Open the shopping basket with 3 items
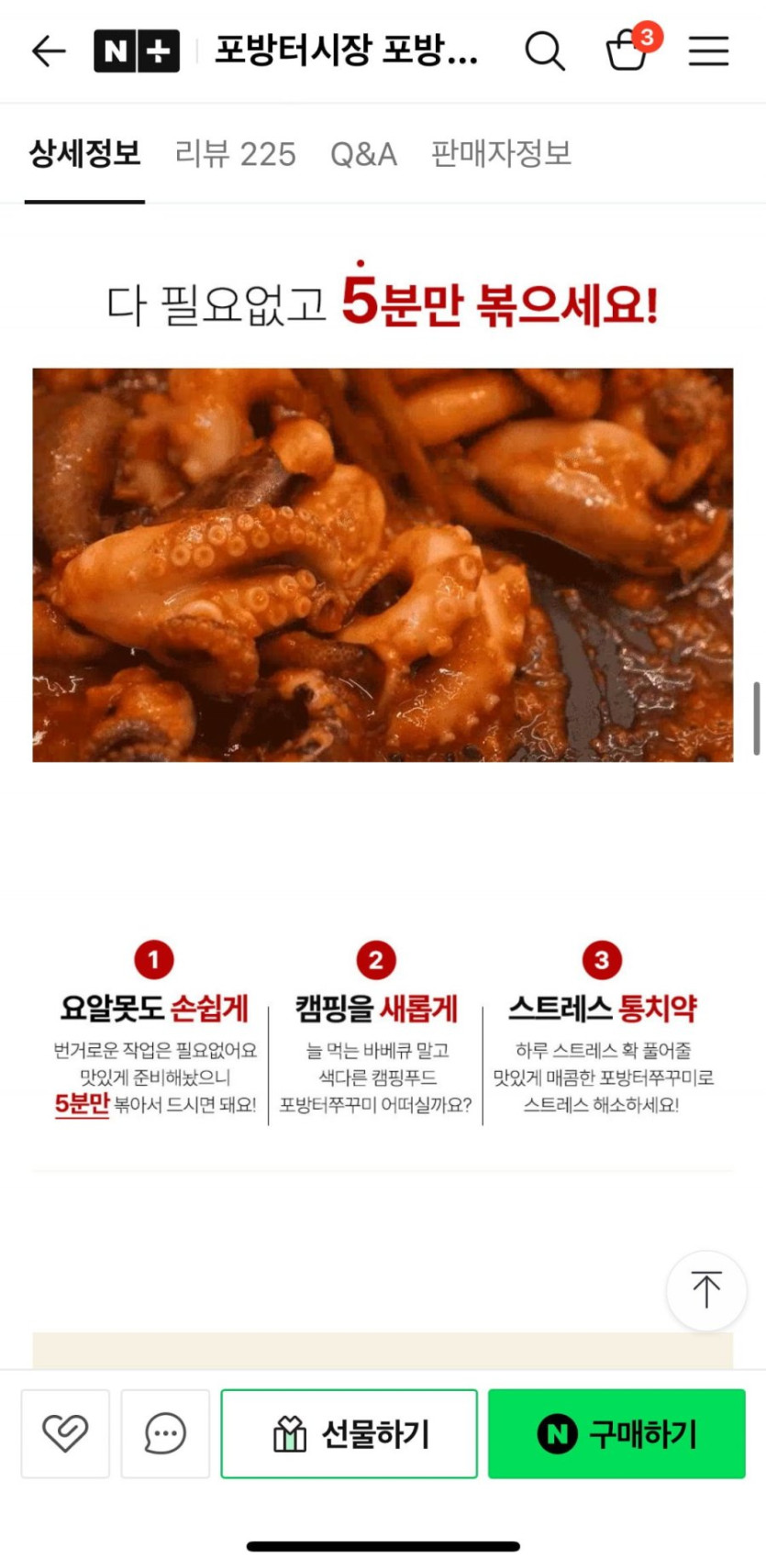The image size is (766, 1568). (x=628, y=50)
